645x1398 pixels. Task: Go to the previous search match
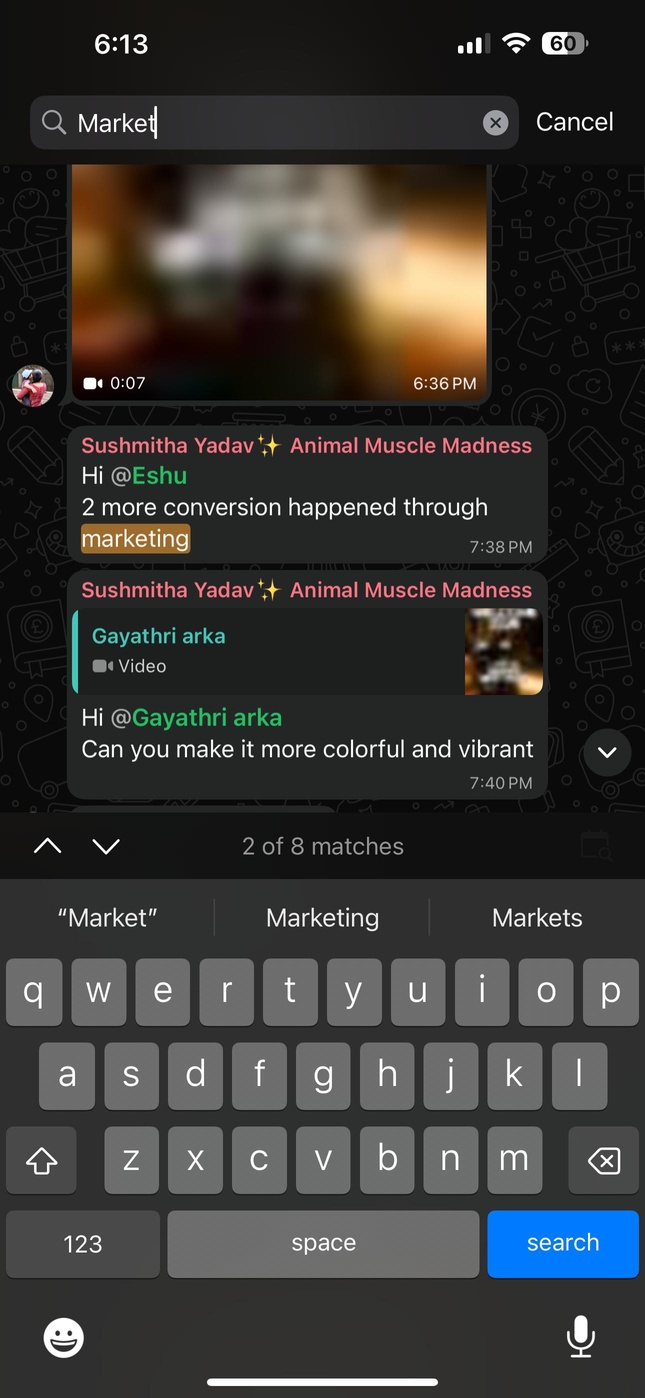47,846
